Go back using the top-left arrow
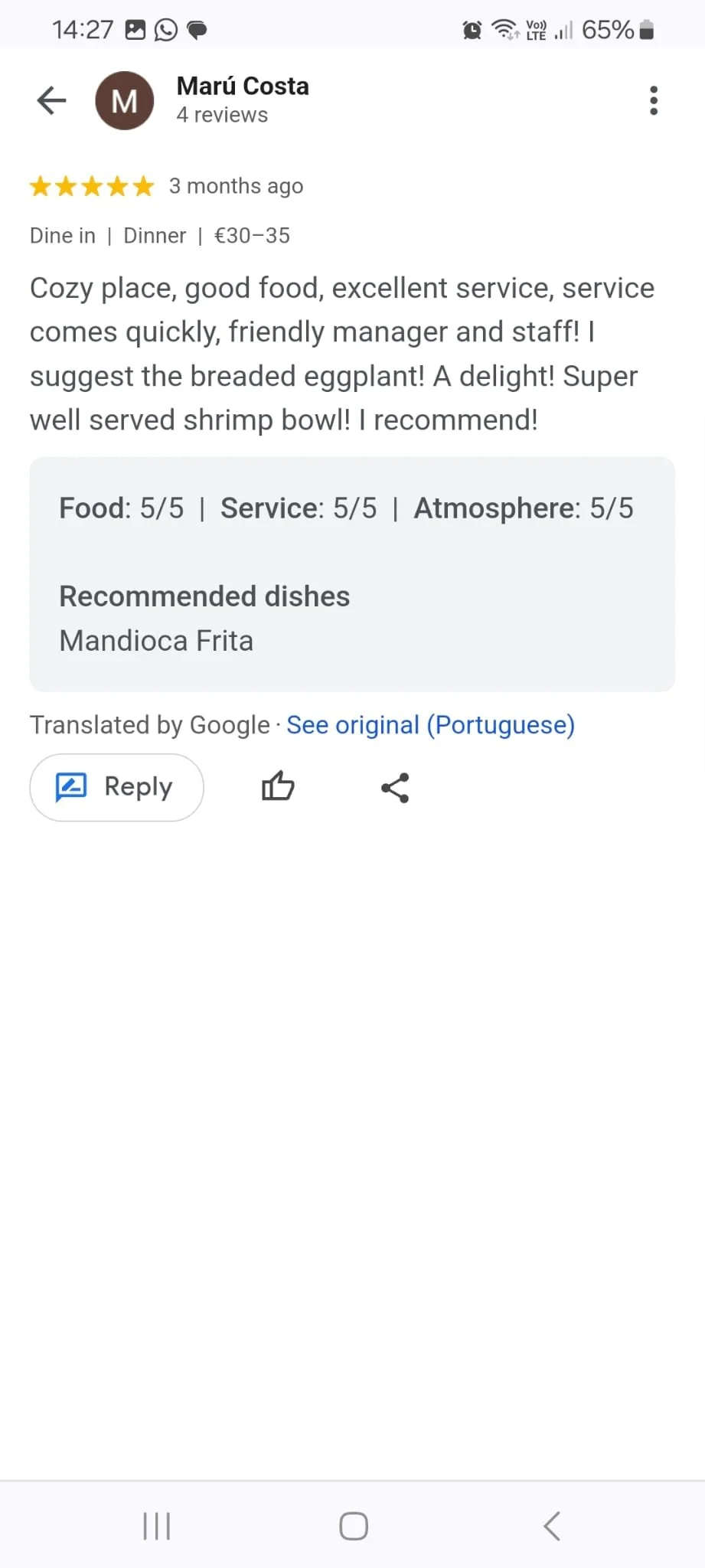705x1568 pixels. pos(52,100)
